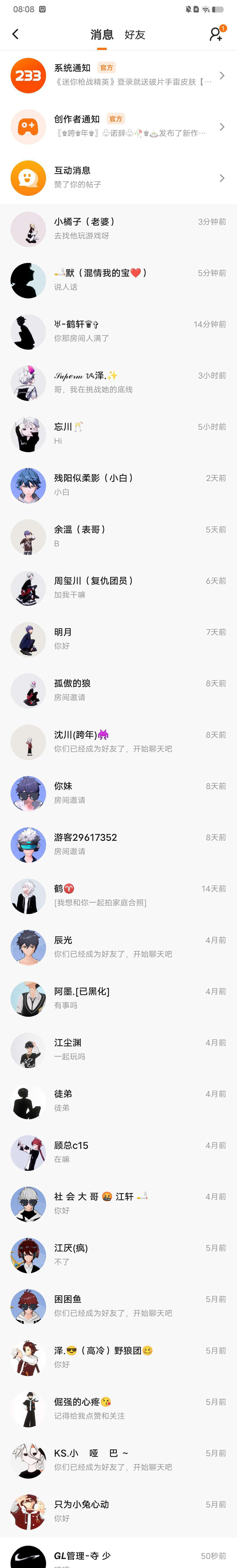Image resolution: width=237 pixels, height=1568 pixels.
Task: Open 创作者通知 row
Action: [118, 127]
